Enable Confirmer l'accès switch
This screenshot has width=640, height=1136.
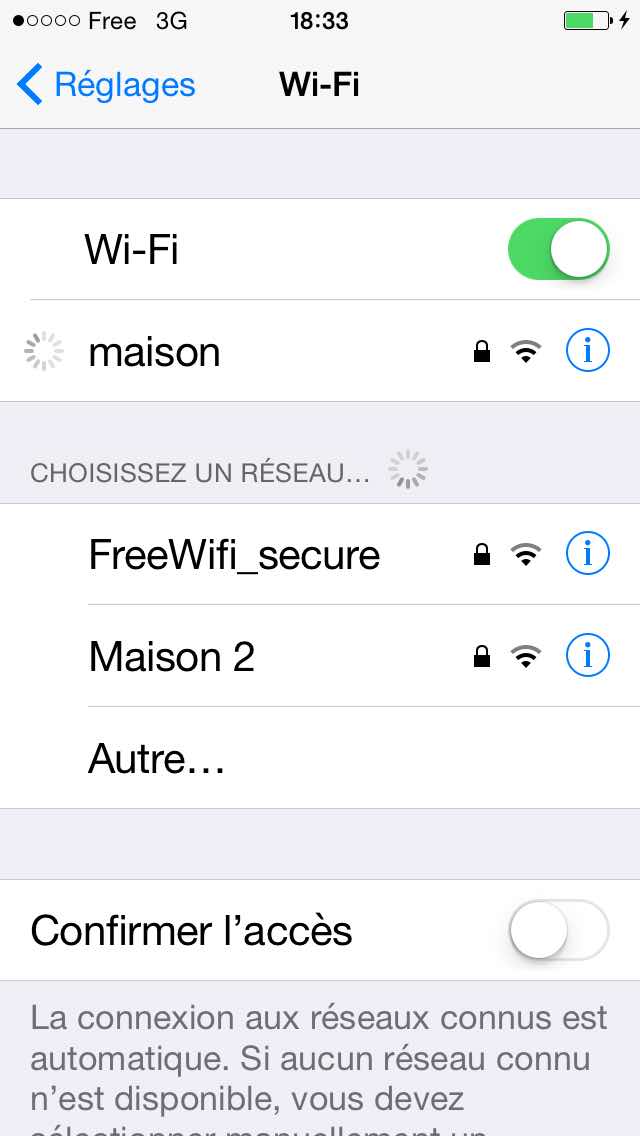pos(559,930)
